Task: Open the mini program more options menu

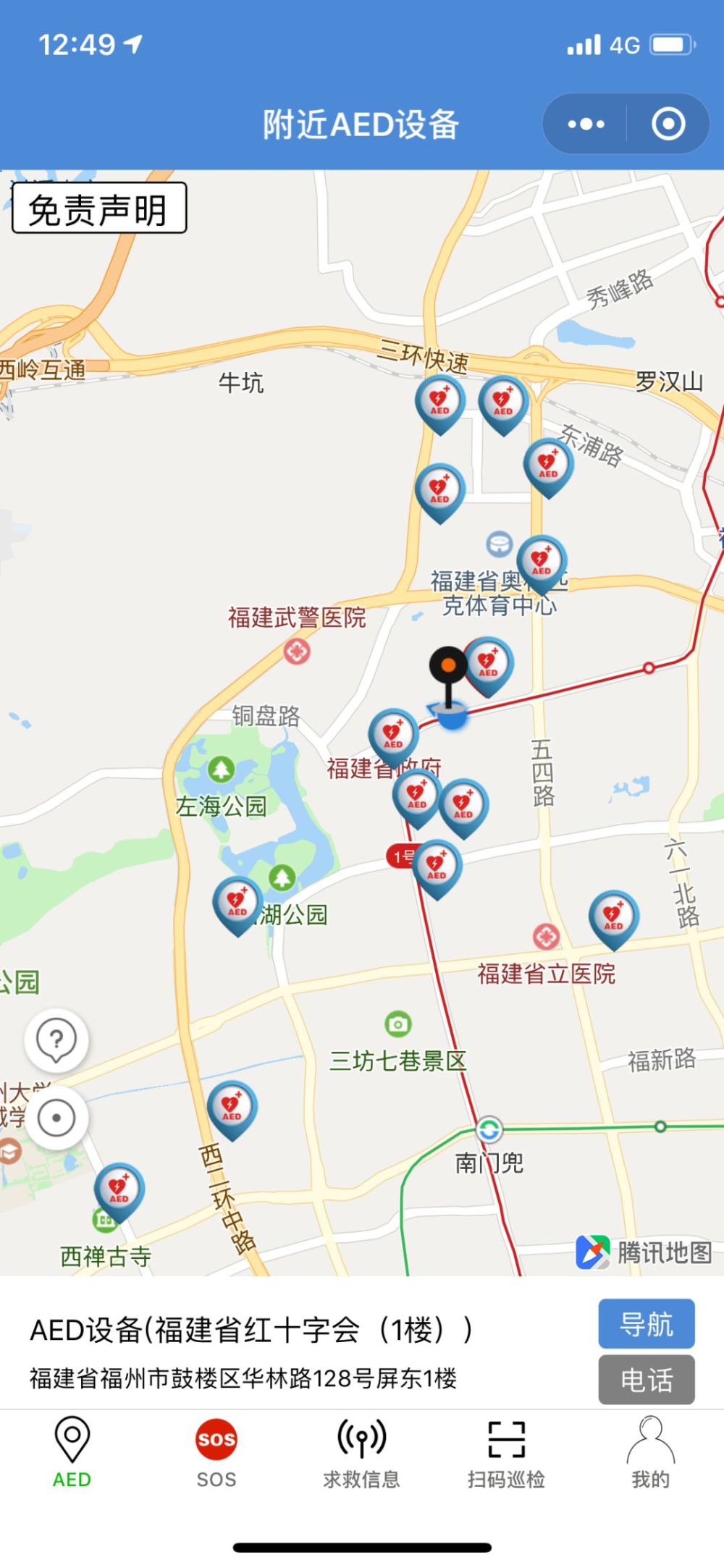Action: tap(586, 124)
